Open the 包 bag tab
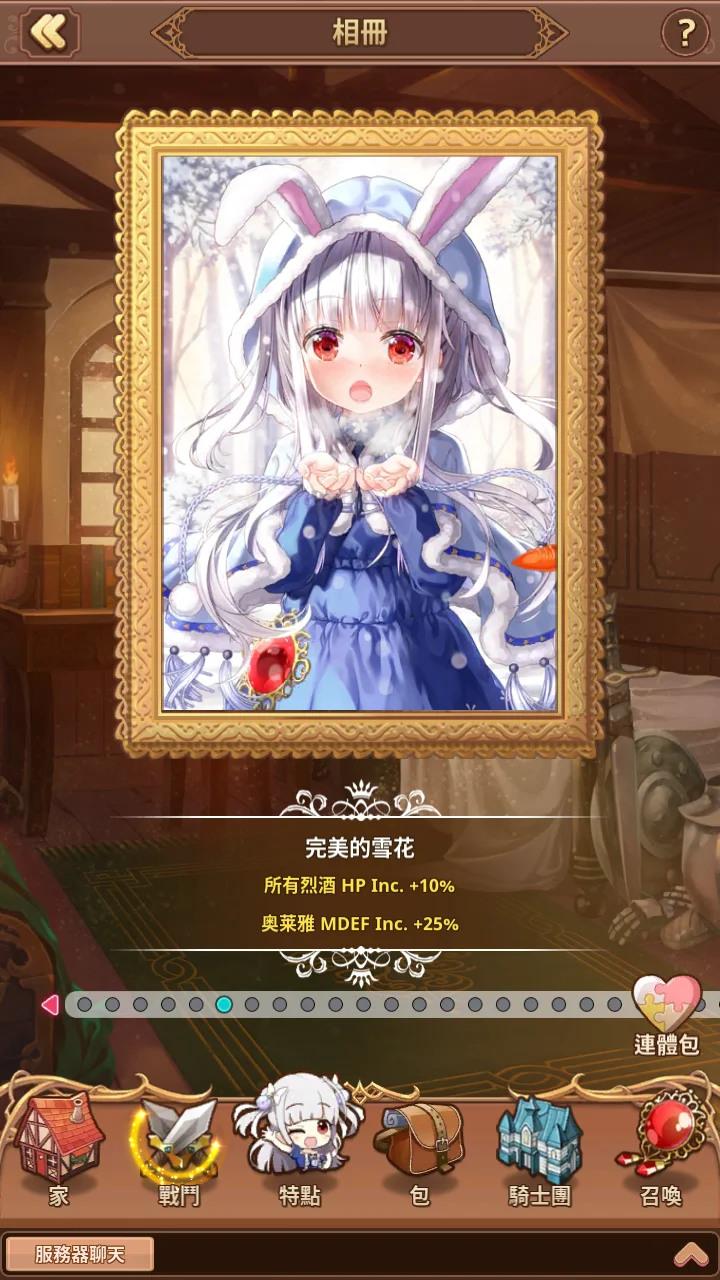 [419, 1150]
